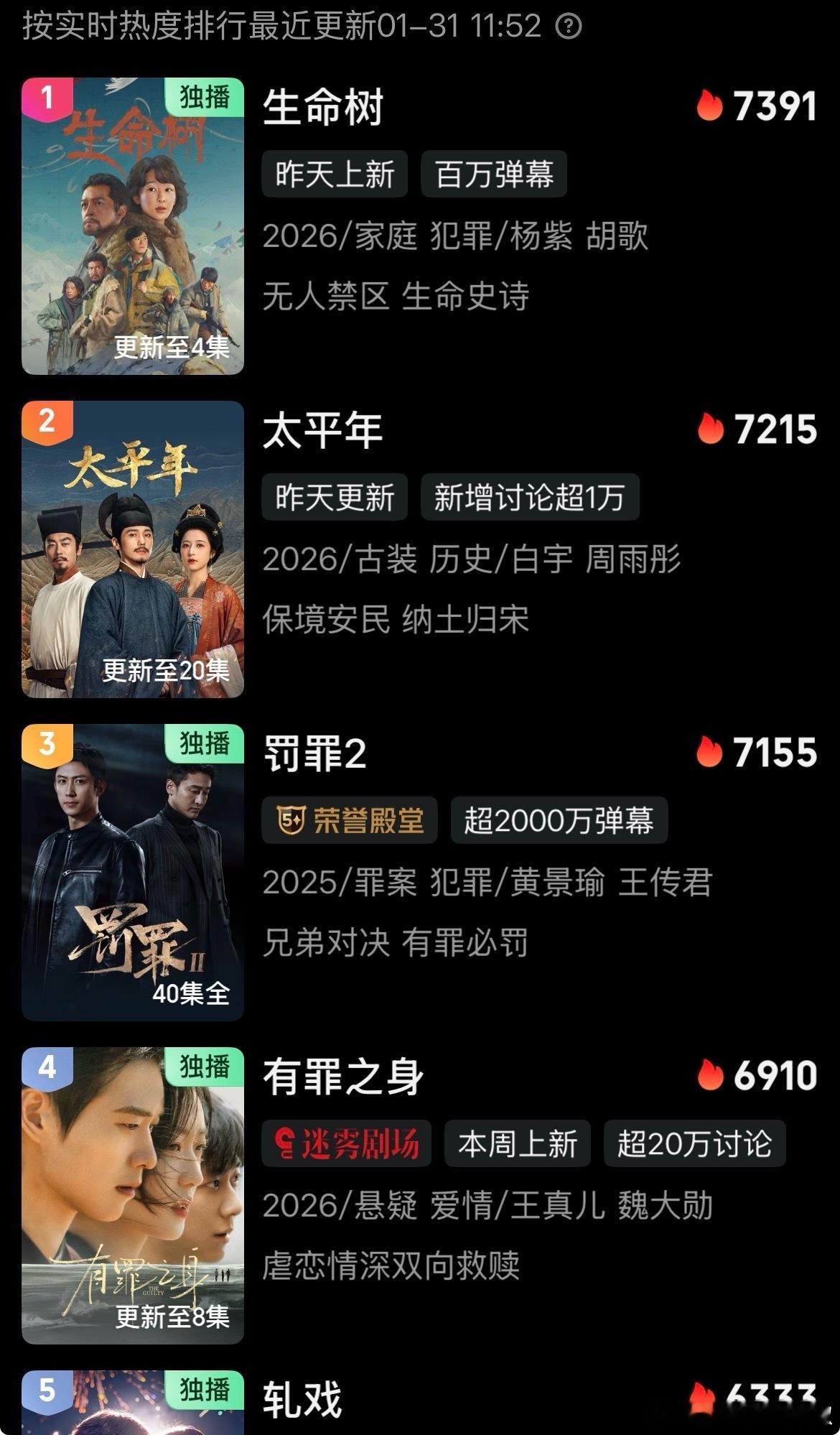The width and height of the screenshot is (840, 1435).
Task: Open the 罚罪2 drama entry
Action: [314, 753]
